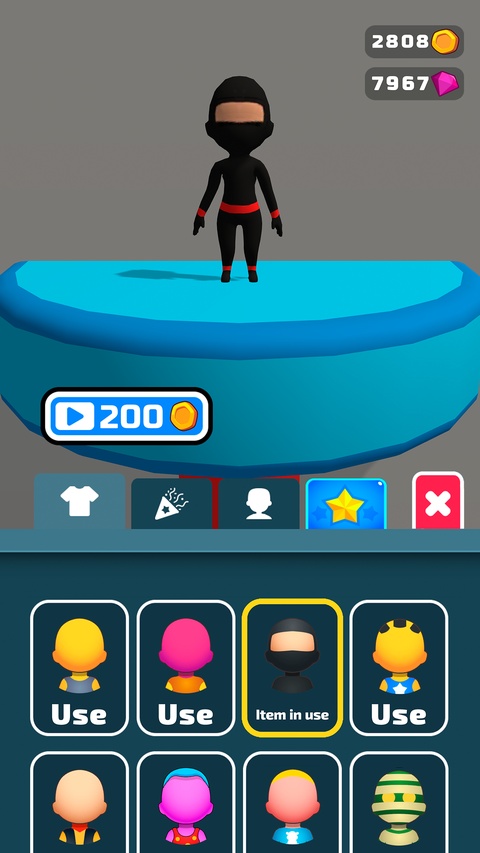Select the beige bald head skin

[79, 802]
